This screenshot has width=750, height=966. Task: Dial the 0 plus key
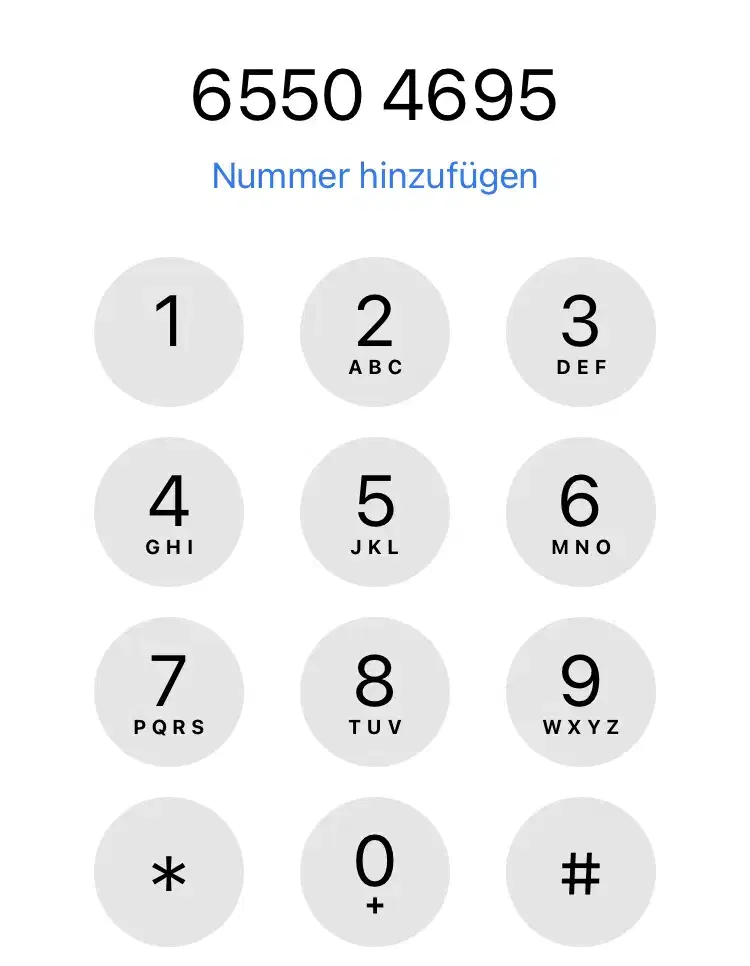[x=375, y=872]
